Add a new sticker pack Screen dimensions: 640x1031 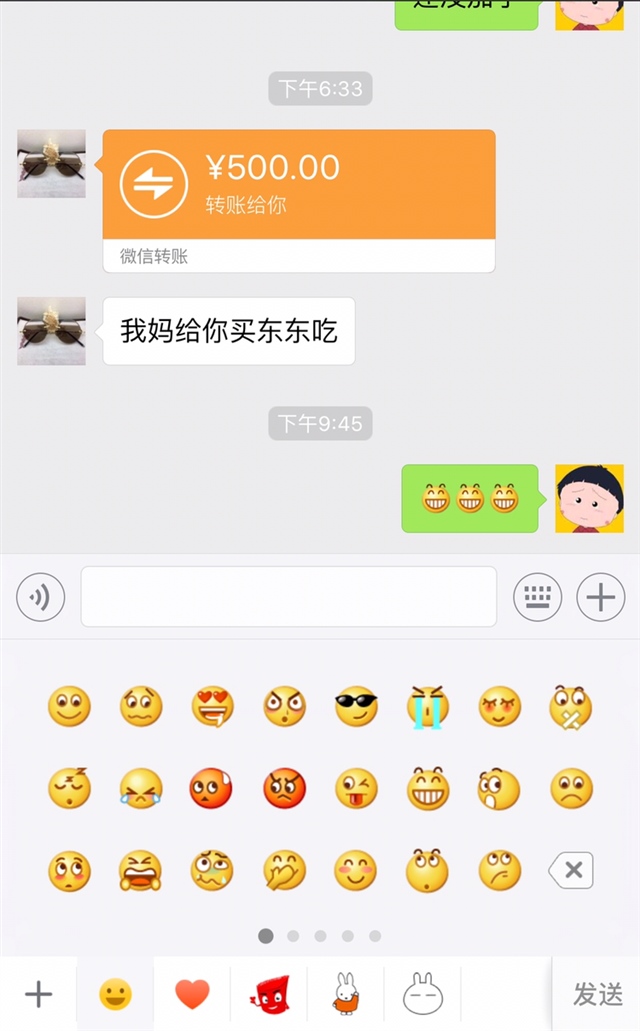(38, 994)
